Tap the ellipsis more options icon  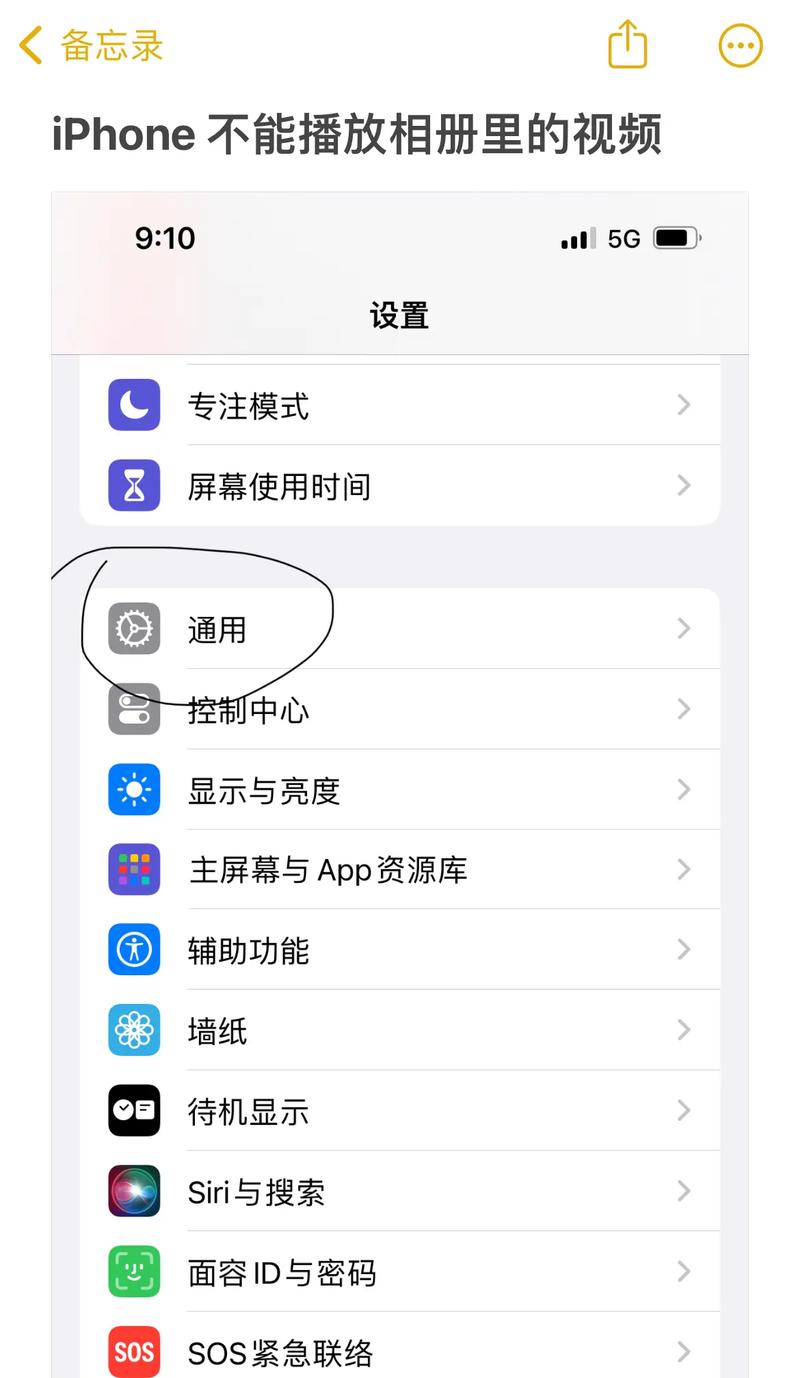(x=740, y=45)
